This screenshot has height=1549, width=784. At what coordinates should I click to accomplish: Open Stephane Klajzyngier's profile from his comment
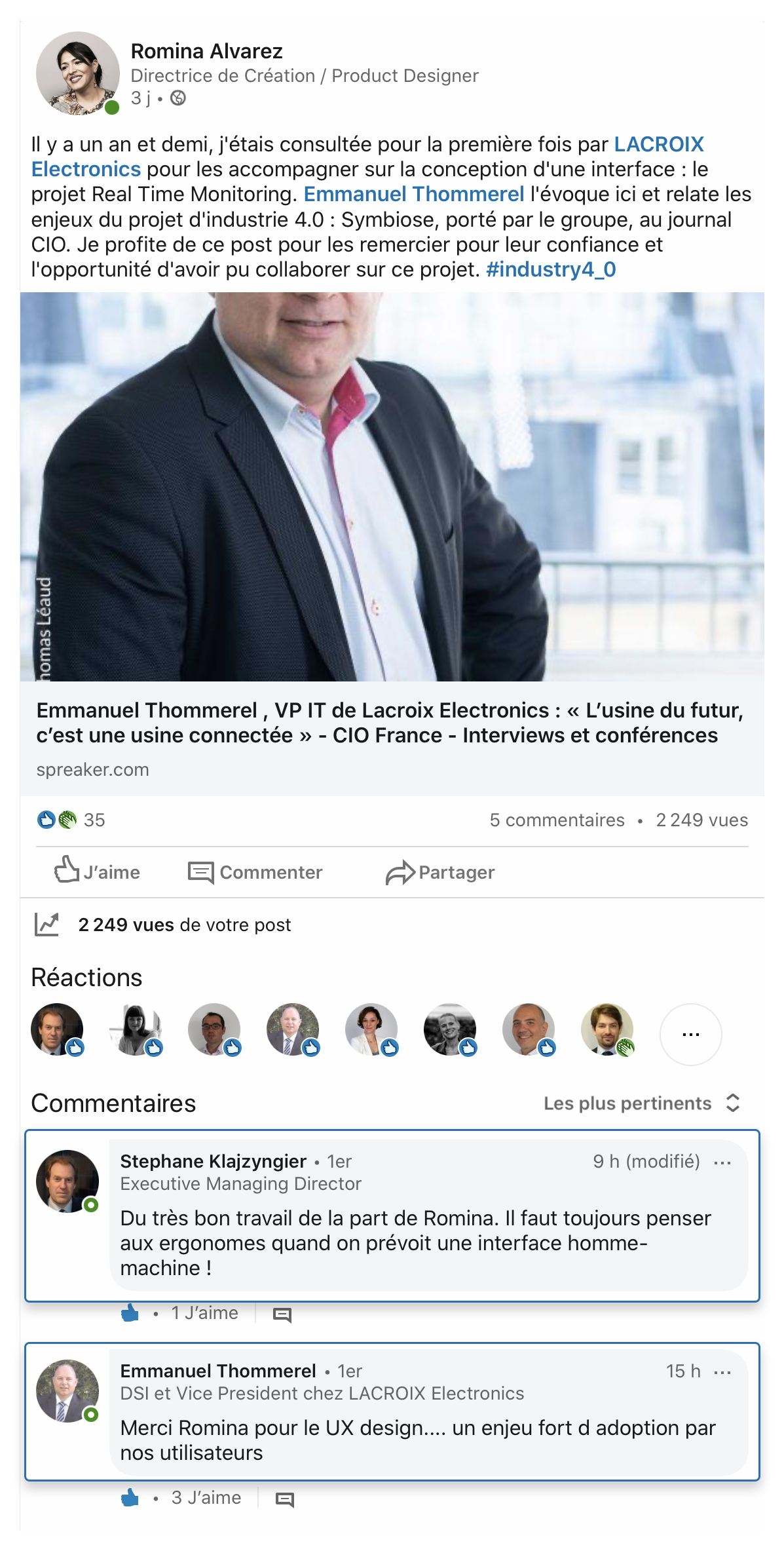(x=213, y=1161)
